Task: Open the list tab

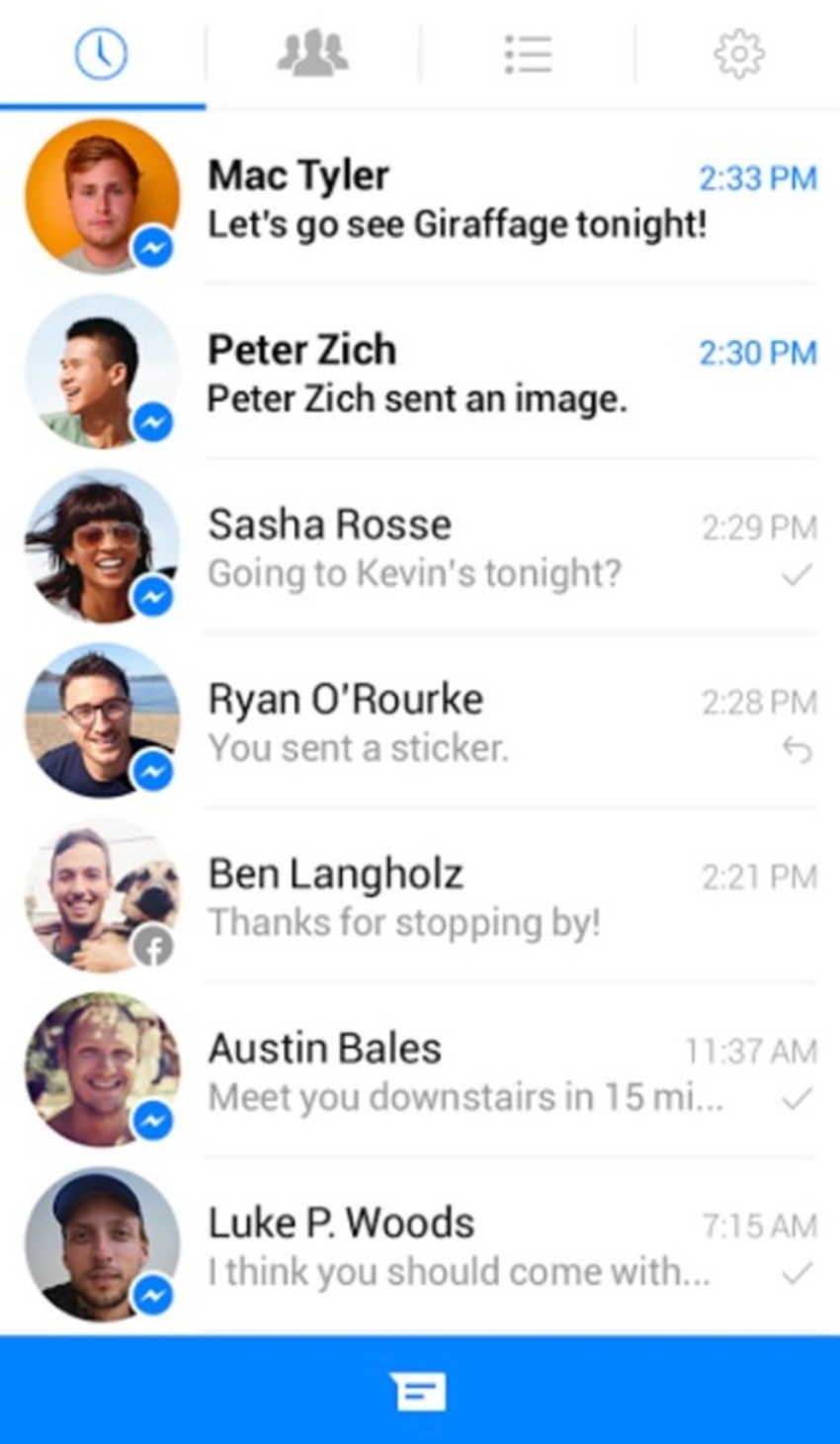Action: tap(527, 53)
